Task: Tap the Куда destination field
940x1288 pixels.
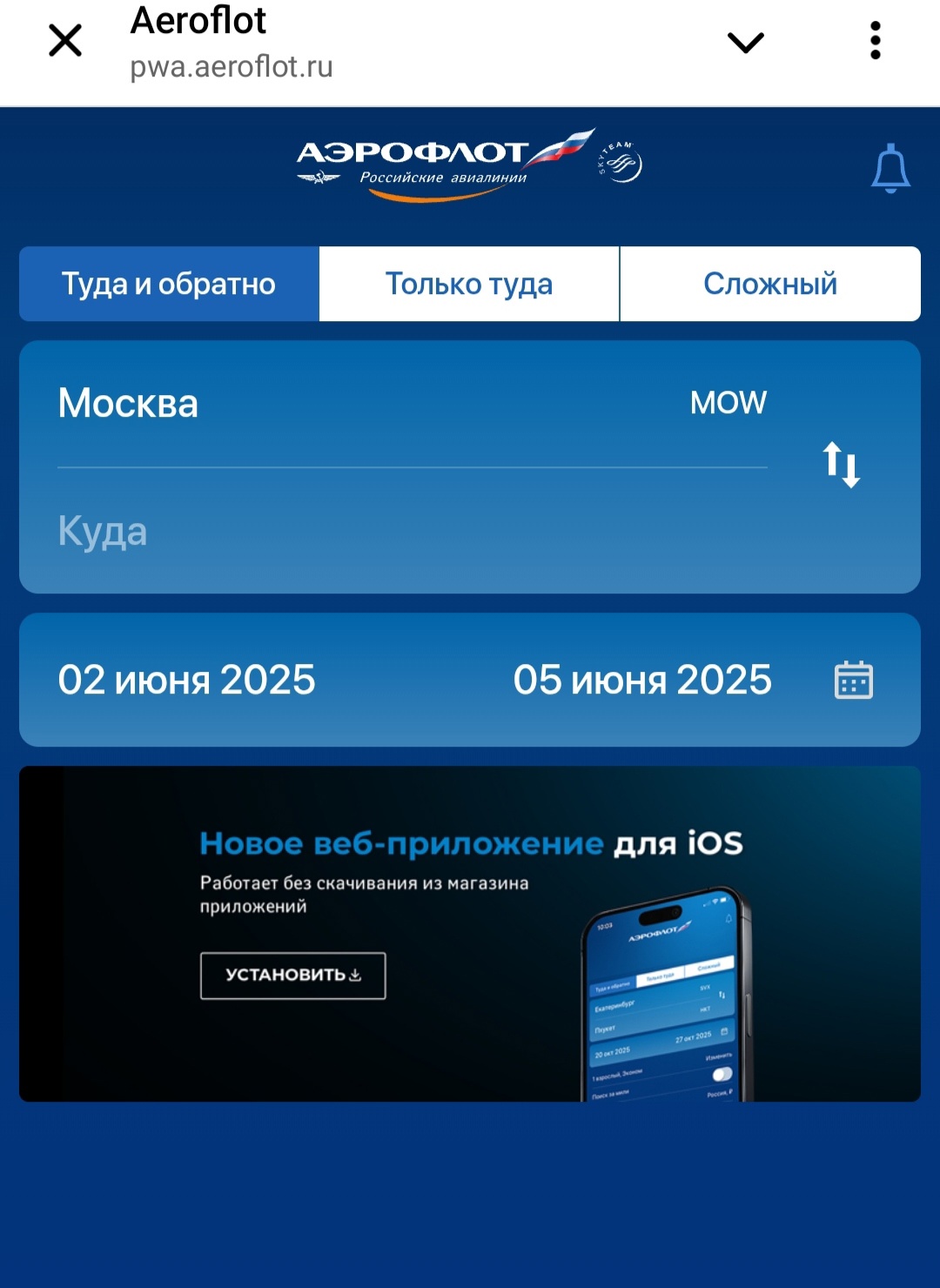Action: pyautogui.click(x=103, y=531)
